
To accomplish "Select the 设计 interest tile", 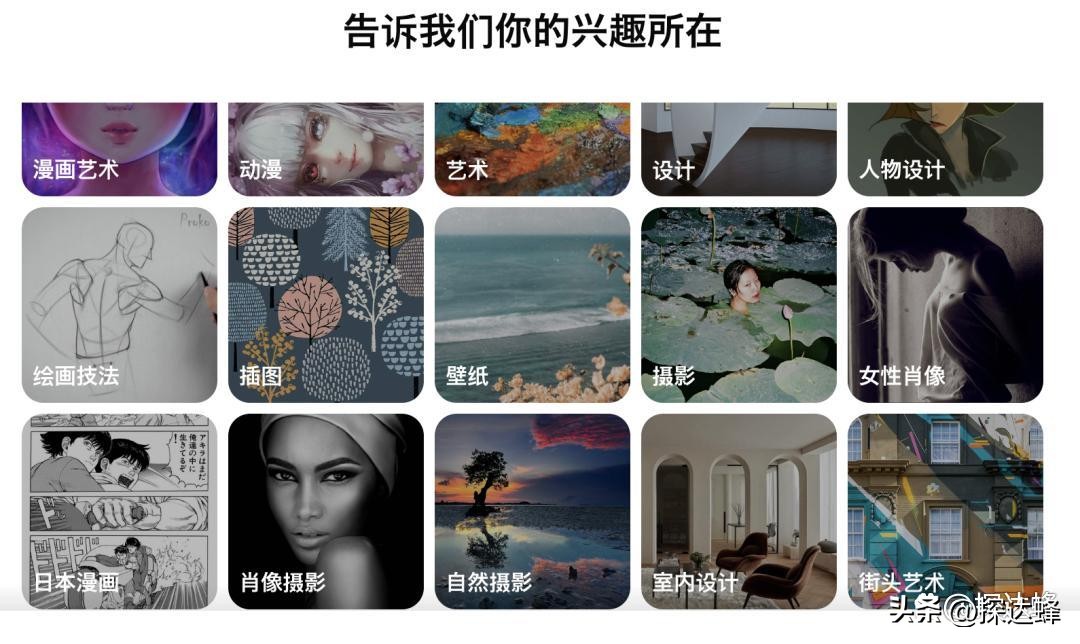I will (x=738, y=148).
